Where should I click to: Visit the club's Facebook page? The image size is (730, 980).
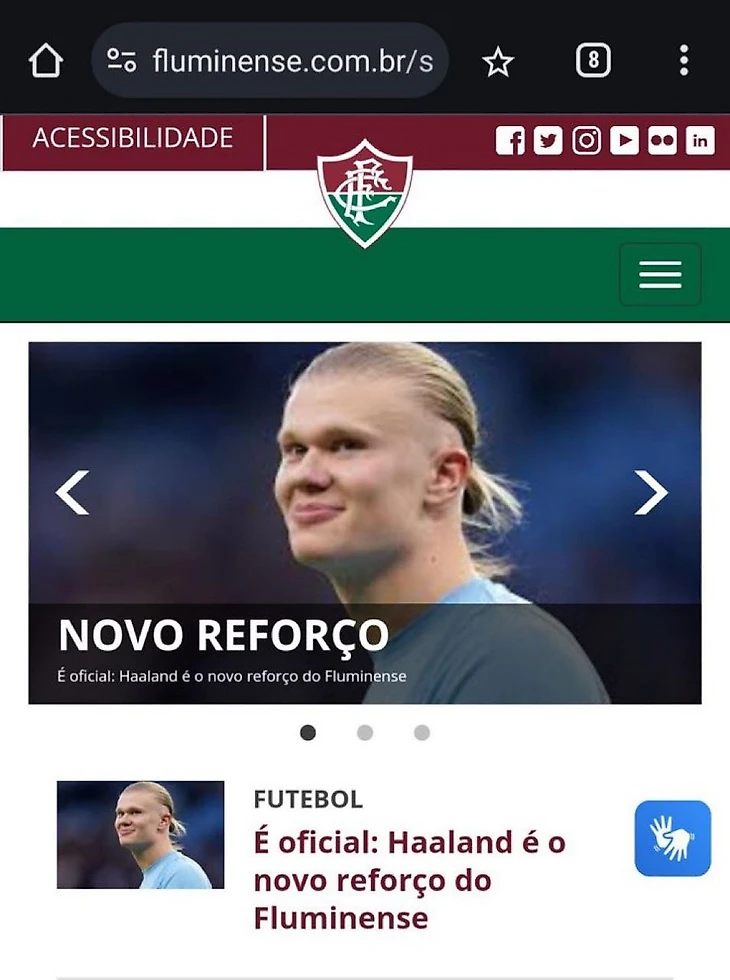coord(510,141)
